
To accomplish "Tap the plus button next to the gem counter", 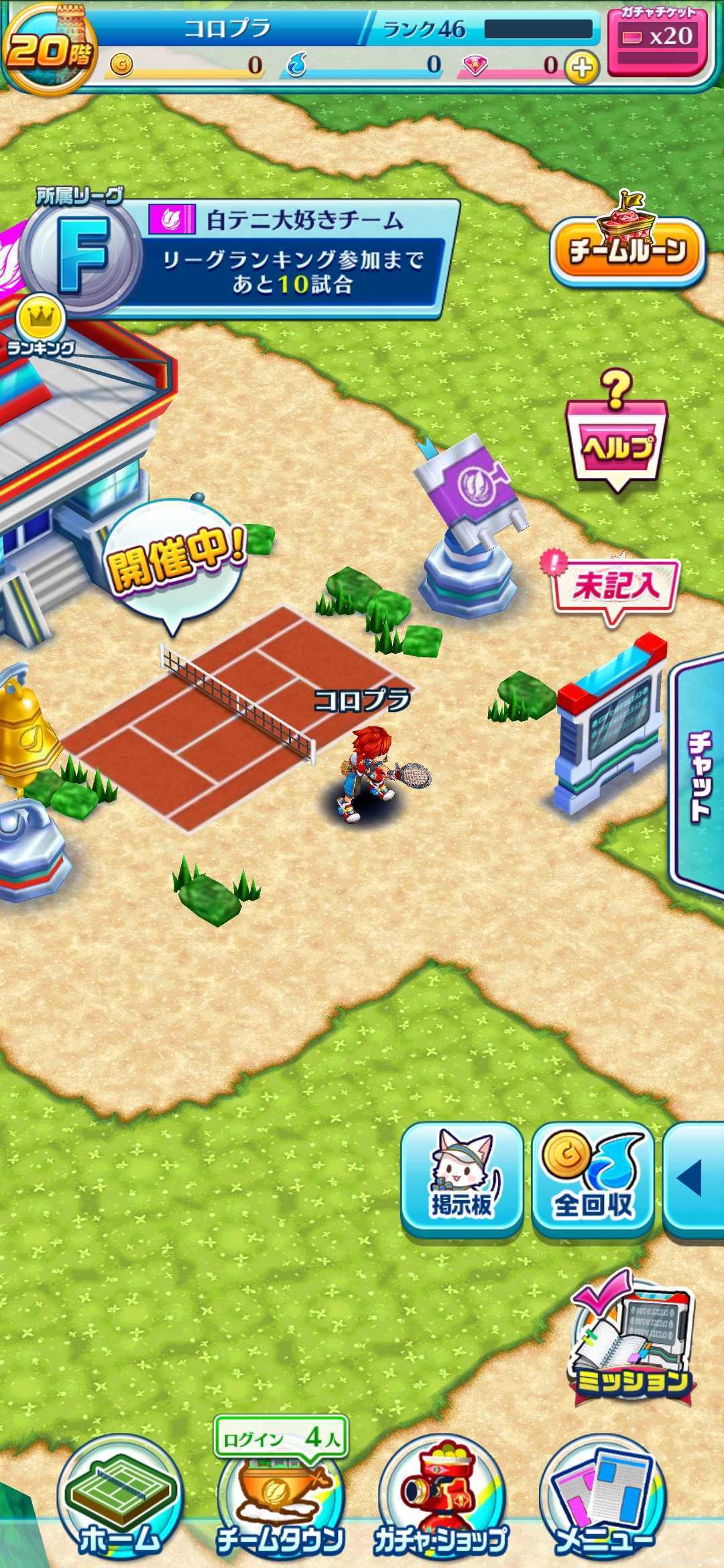I will 582,67.
